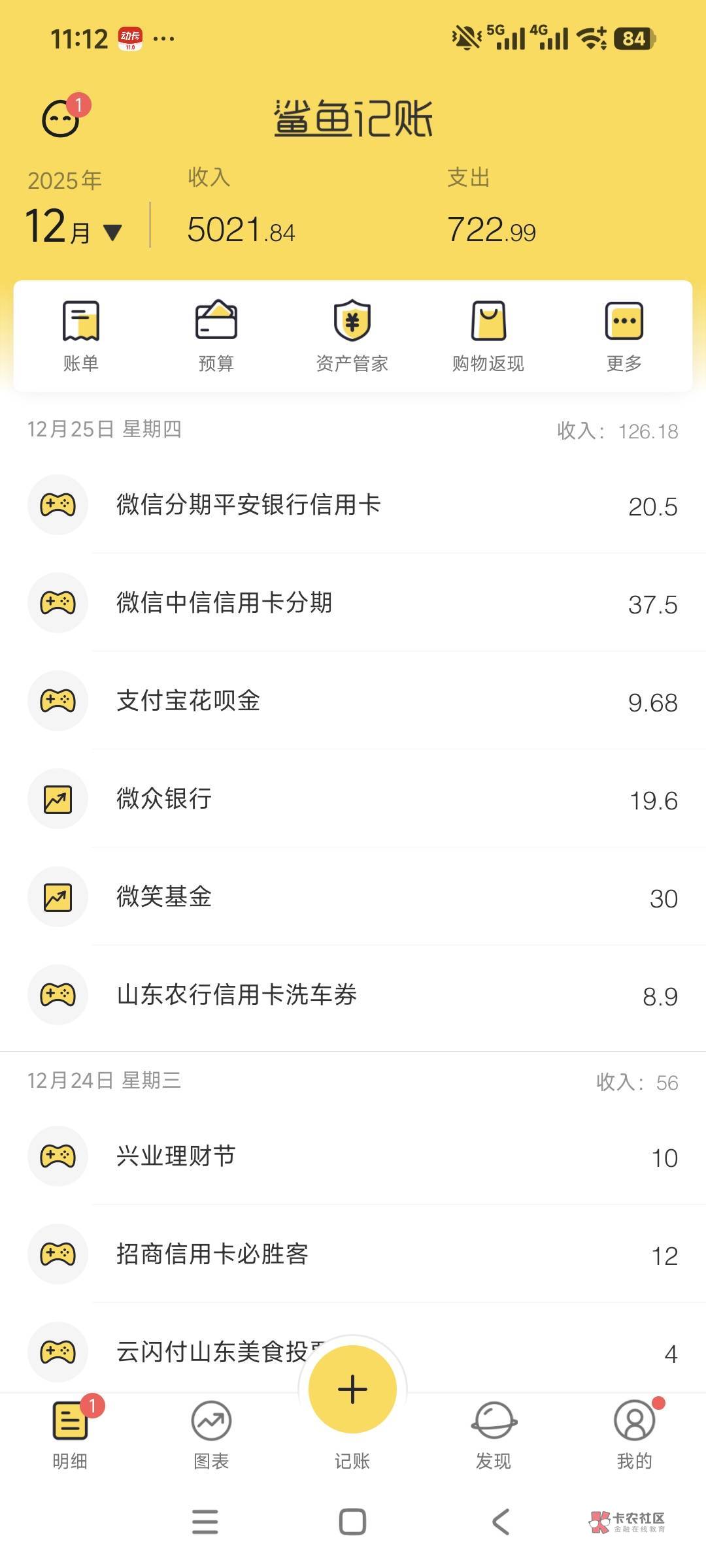Open the 招商信用卡必胜客 record
This screenshot has width=706, height=1568.
pos(353,1254)
